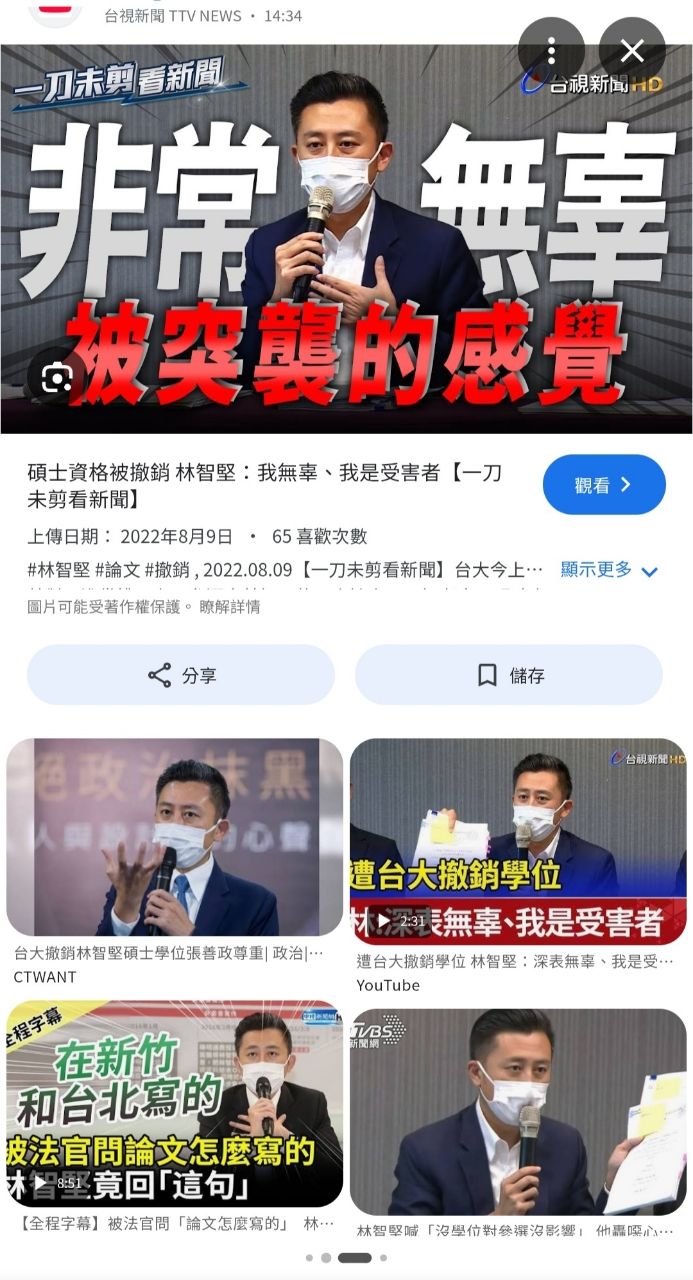Open the three-dot overflow menu
Viewport: 693px width, 1280px height.
551,50
